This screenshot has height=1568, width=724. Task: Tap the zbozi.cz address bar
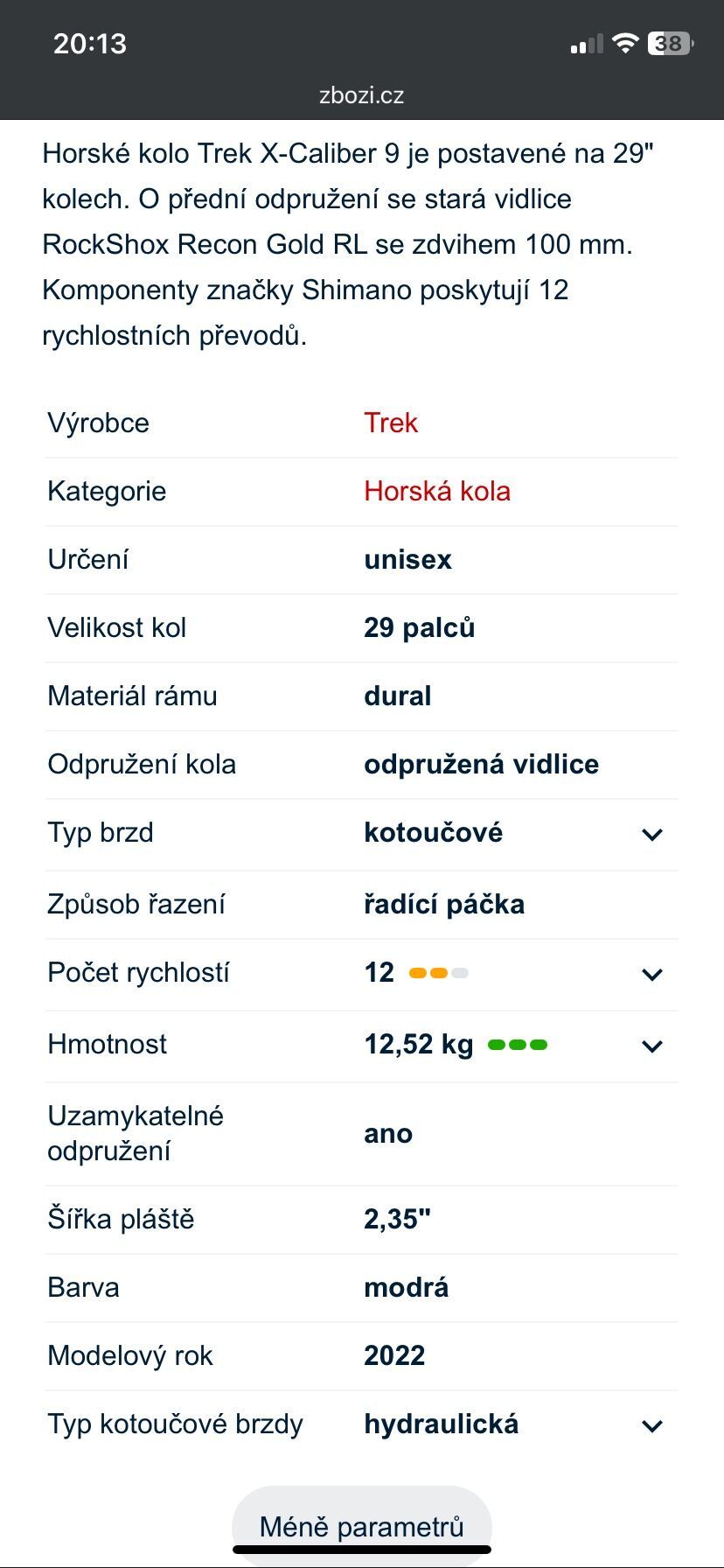point(361,95)
